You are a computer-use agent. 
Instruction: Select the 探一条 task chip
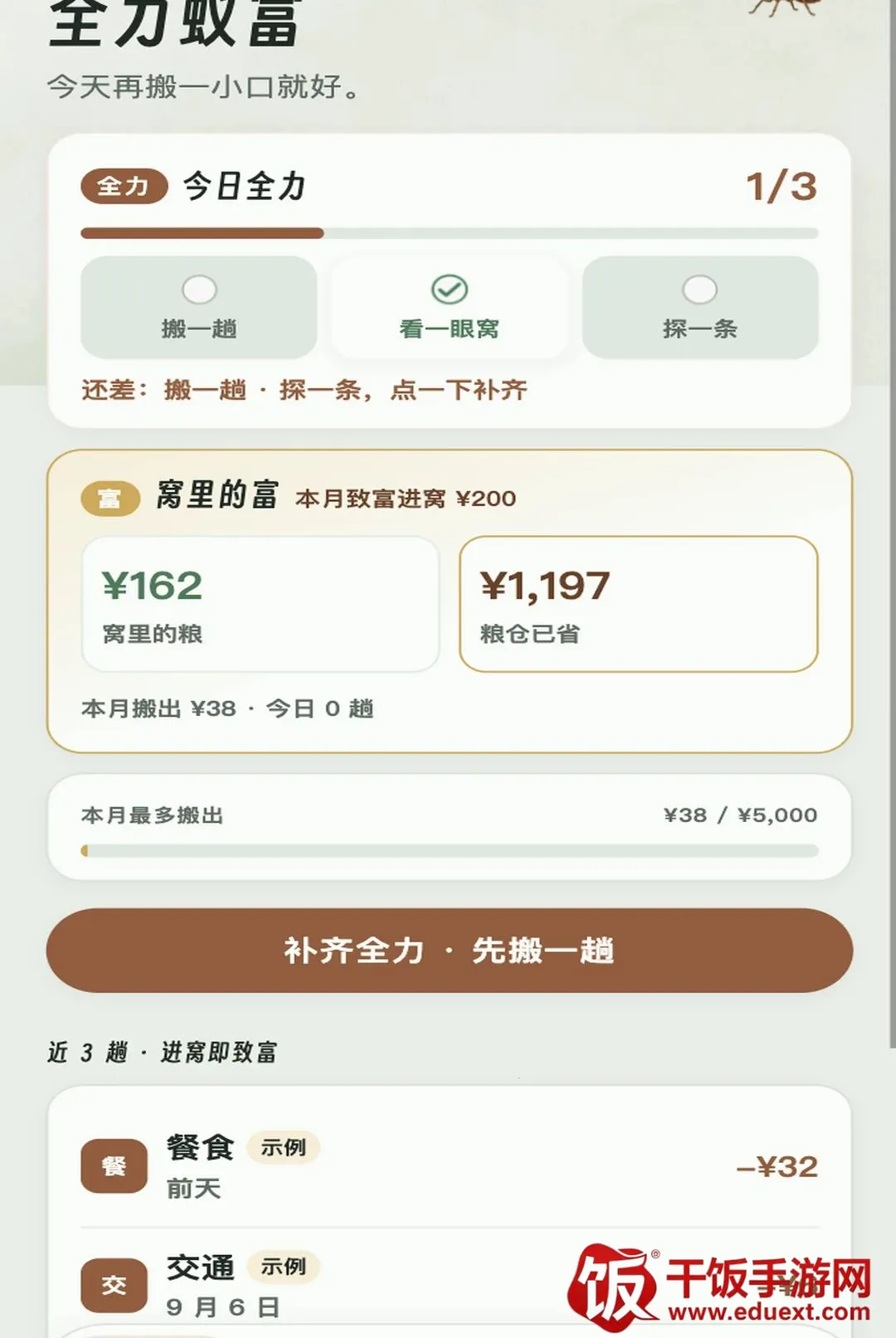700,308
